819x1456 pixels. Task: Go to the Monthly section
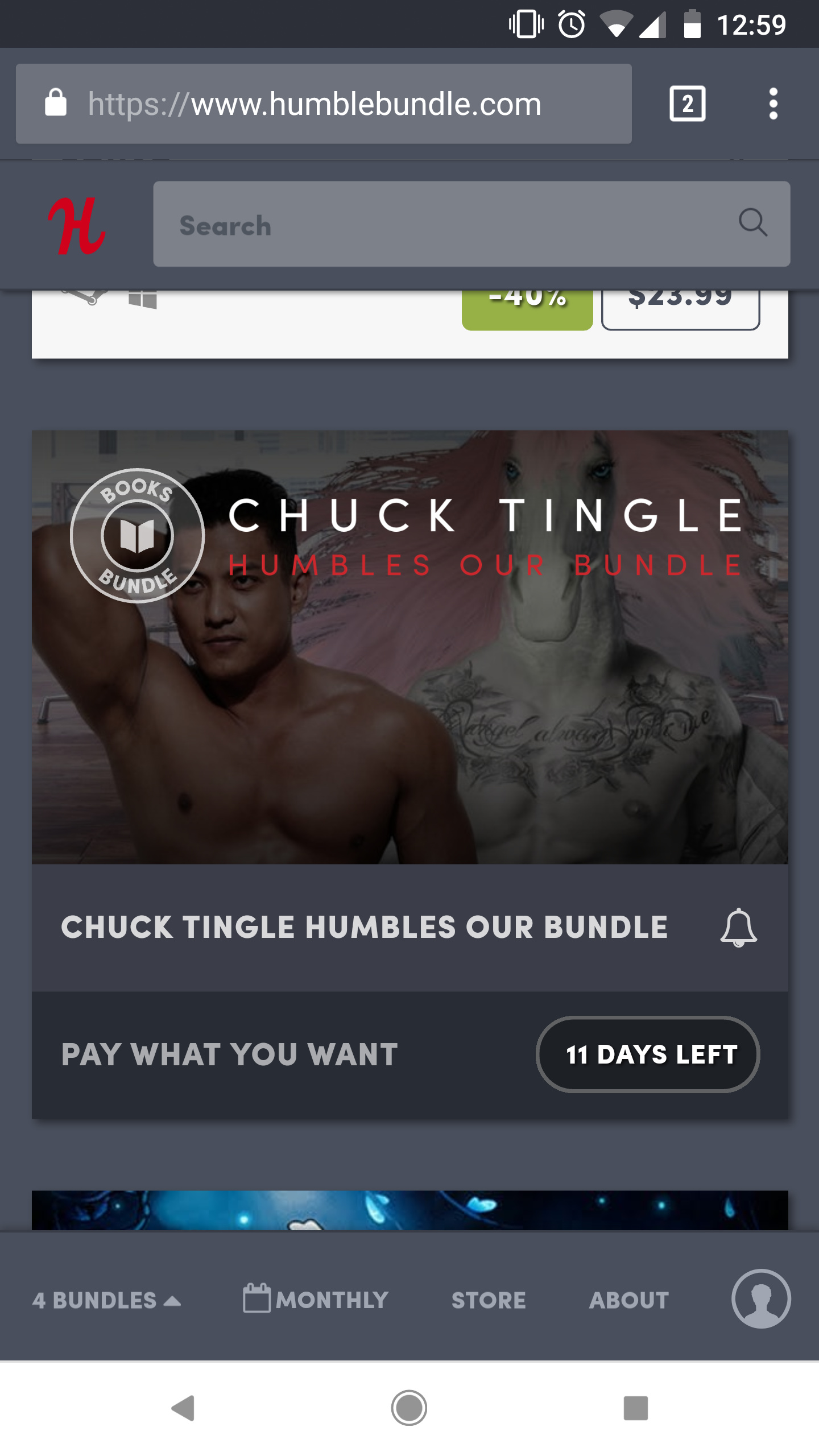(x=316, y=1300)
